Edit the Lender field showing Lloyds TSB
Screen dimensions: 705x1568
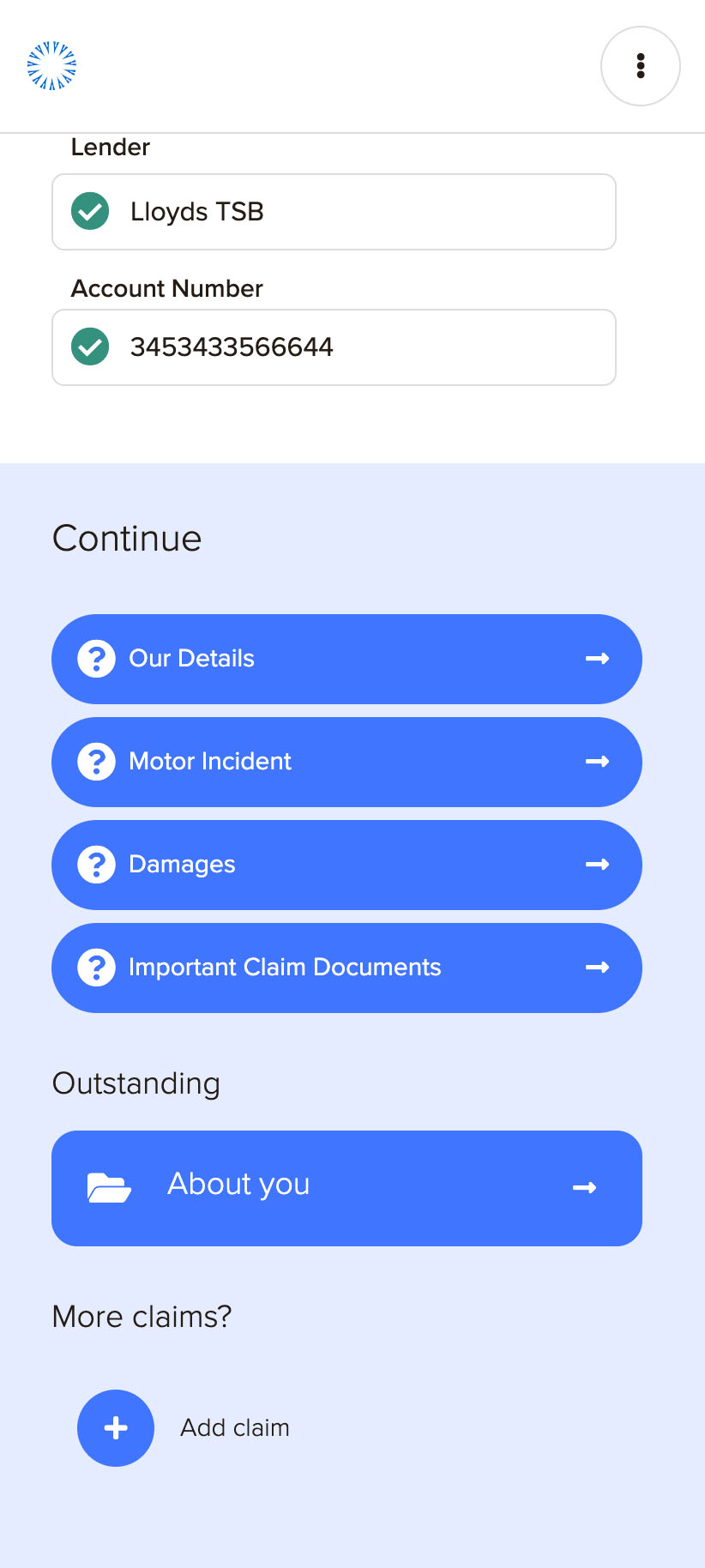tap(334, 212)
